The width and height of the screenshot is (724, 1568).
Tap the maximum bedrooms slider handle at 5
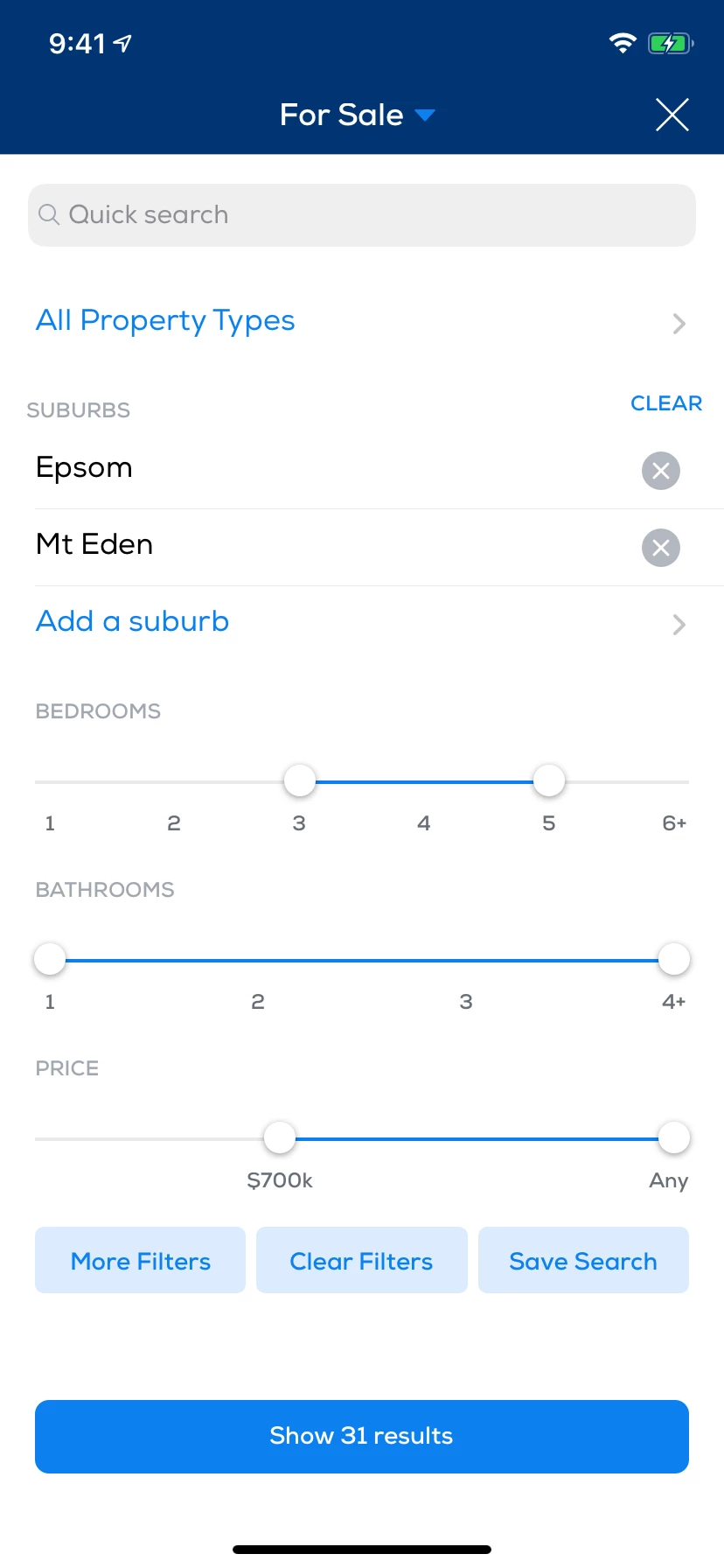[x=549, y=780]
